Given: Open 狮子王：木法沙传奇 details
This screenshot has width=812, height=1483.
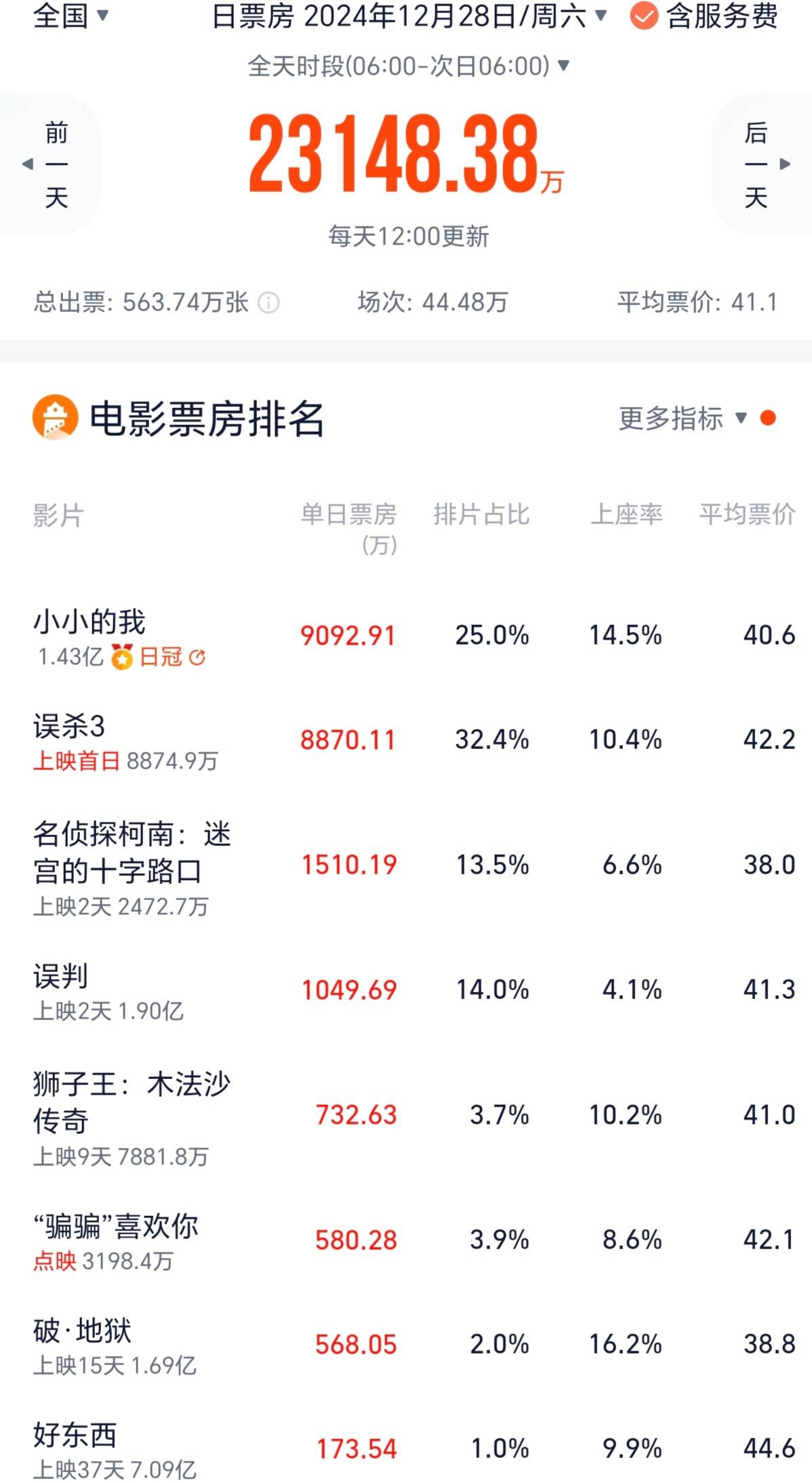Looking at the screenshot, I should point(406,1116).
